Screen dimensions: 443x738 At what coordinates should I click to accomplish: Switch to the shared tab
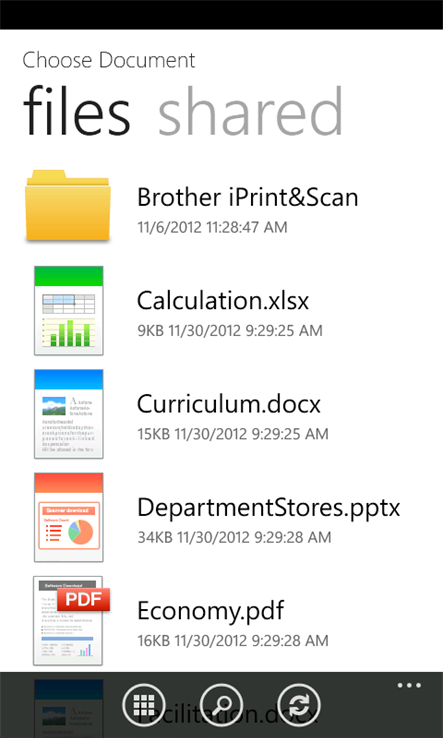coord(250,113)
